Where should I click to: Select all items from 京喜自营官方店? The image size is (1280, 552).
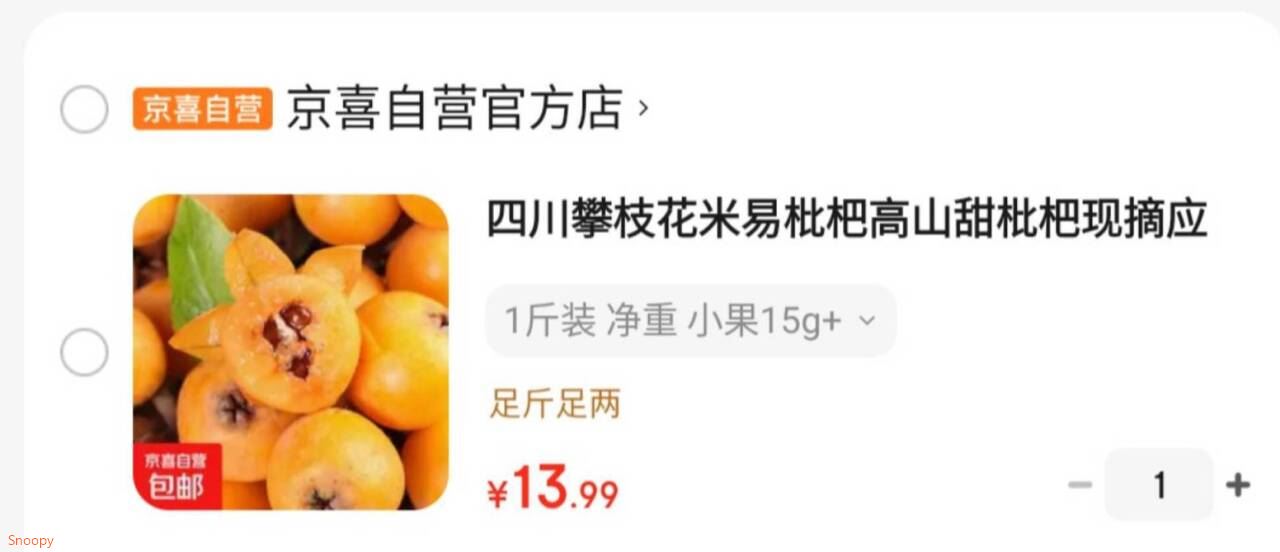click(x=84, y=110)
